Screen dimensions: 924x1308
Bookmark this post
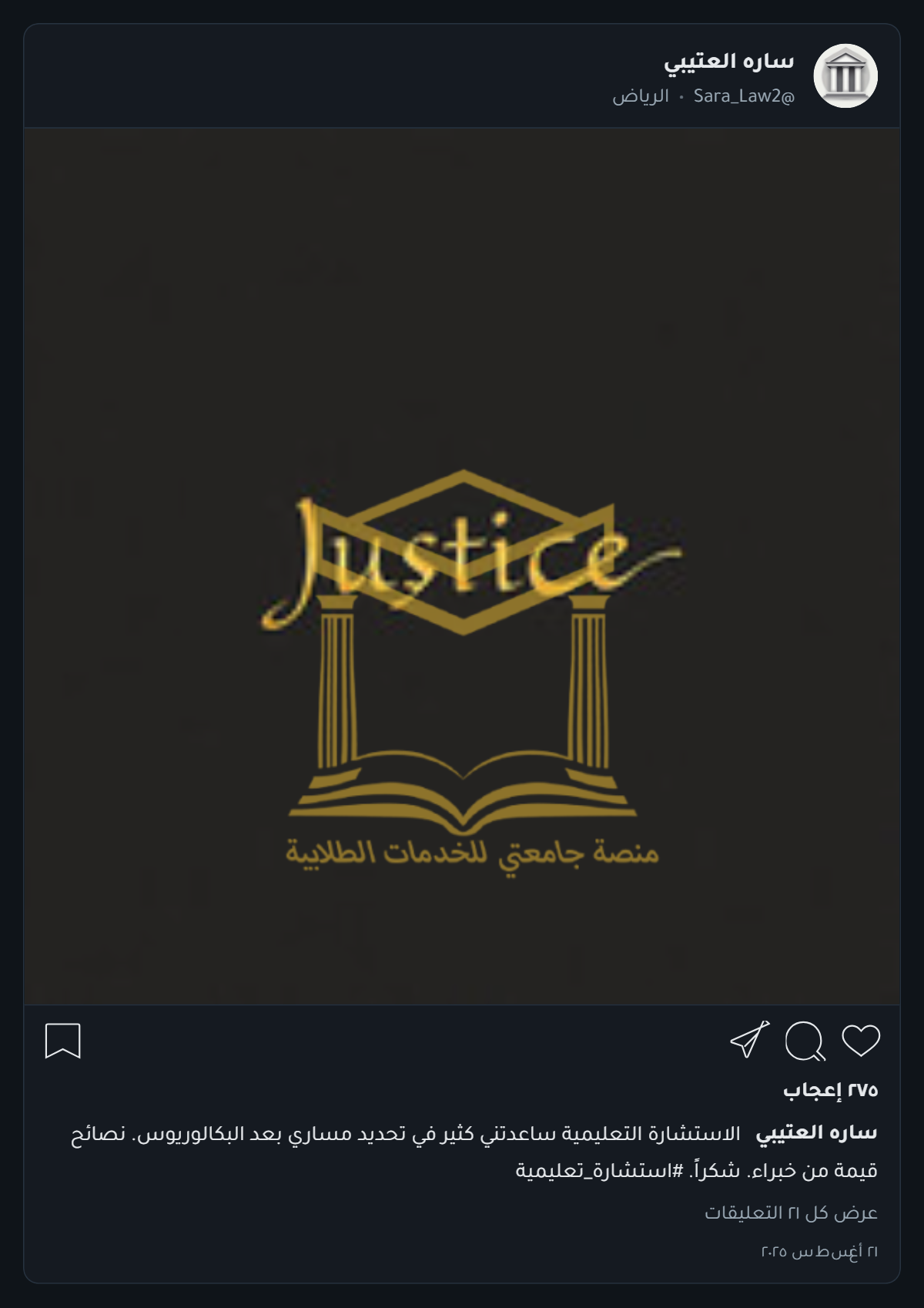63,1041
